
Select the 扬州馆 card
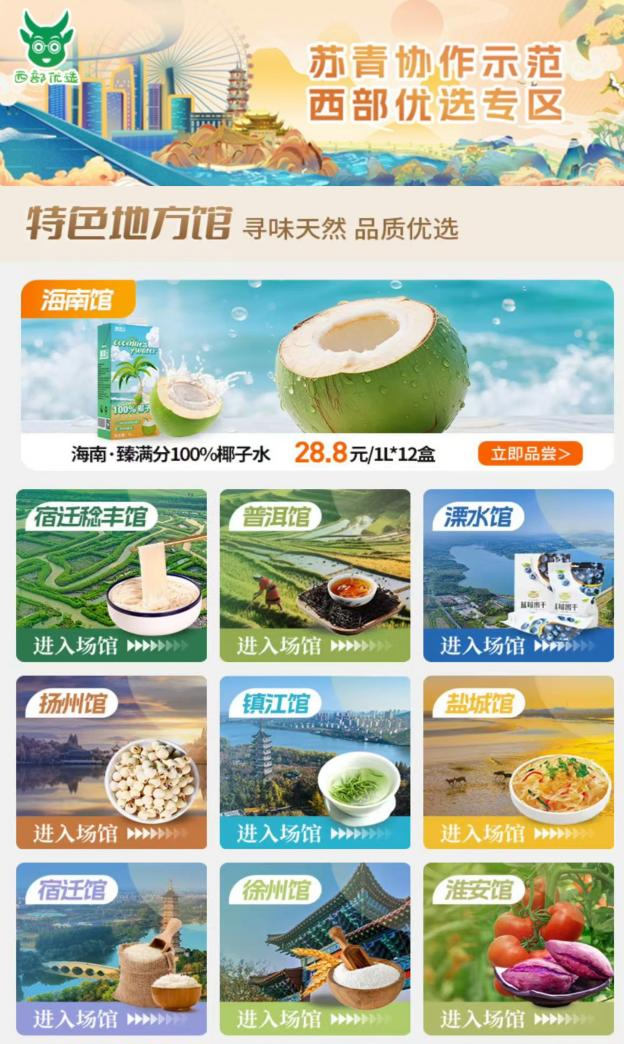click(111, 762)
